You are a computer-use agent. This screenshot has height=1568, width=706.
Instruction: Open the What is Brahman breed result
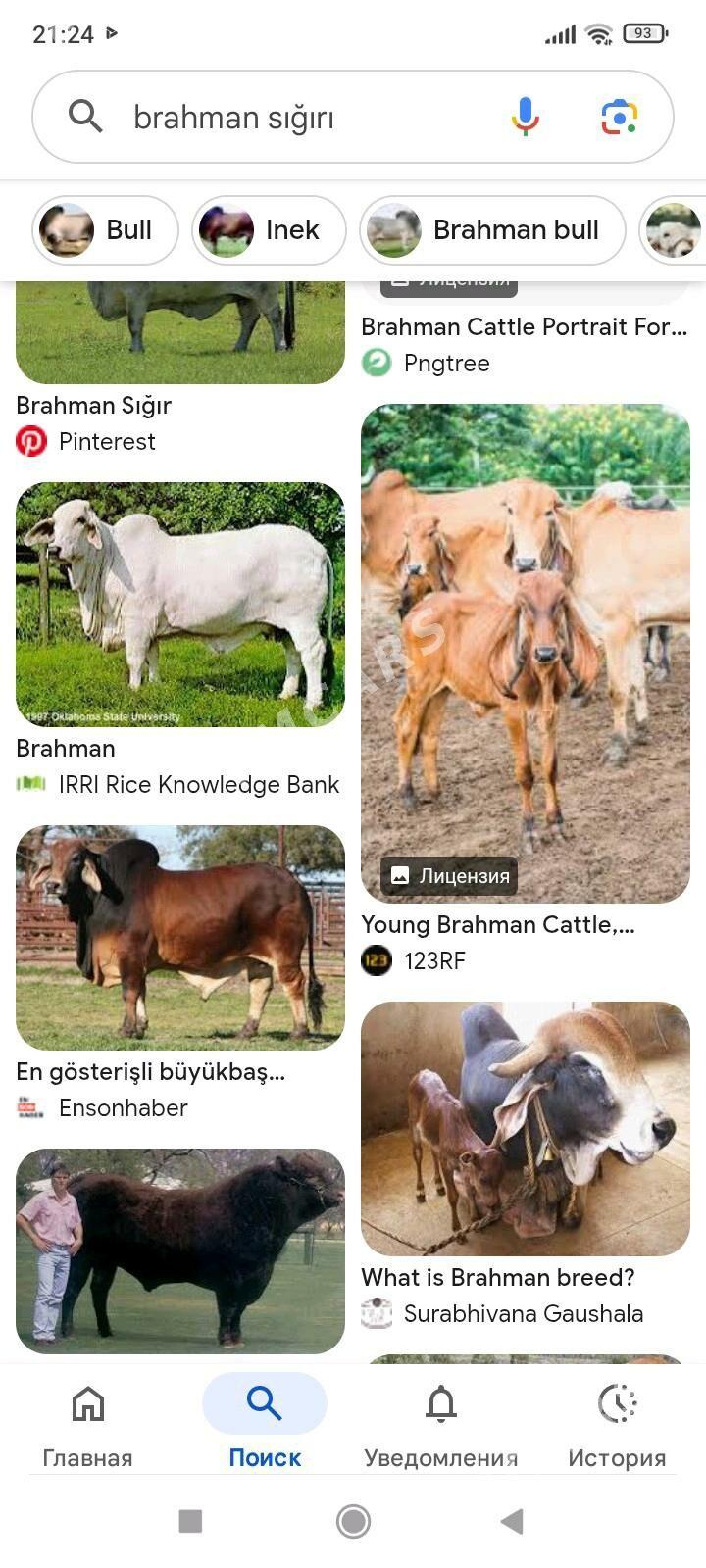pos(525,1129)
